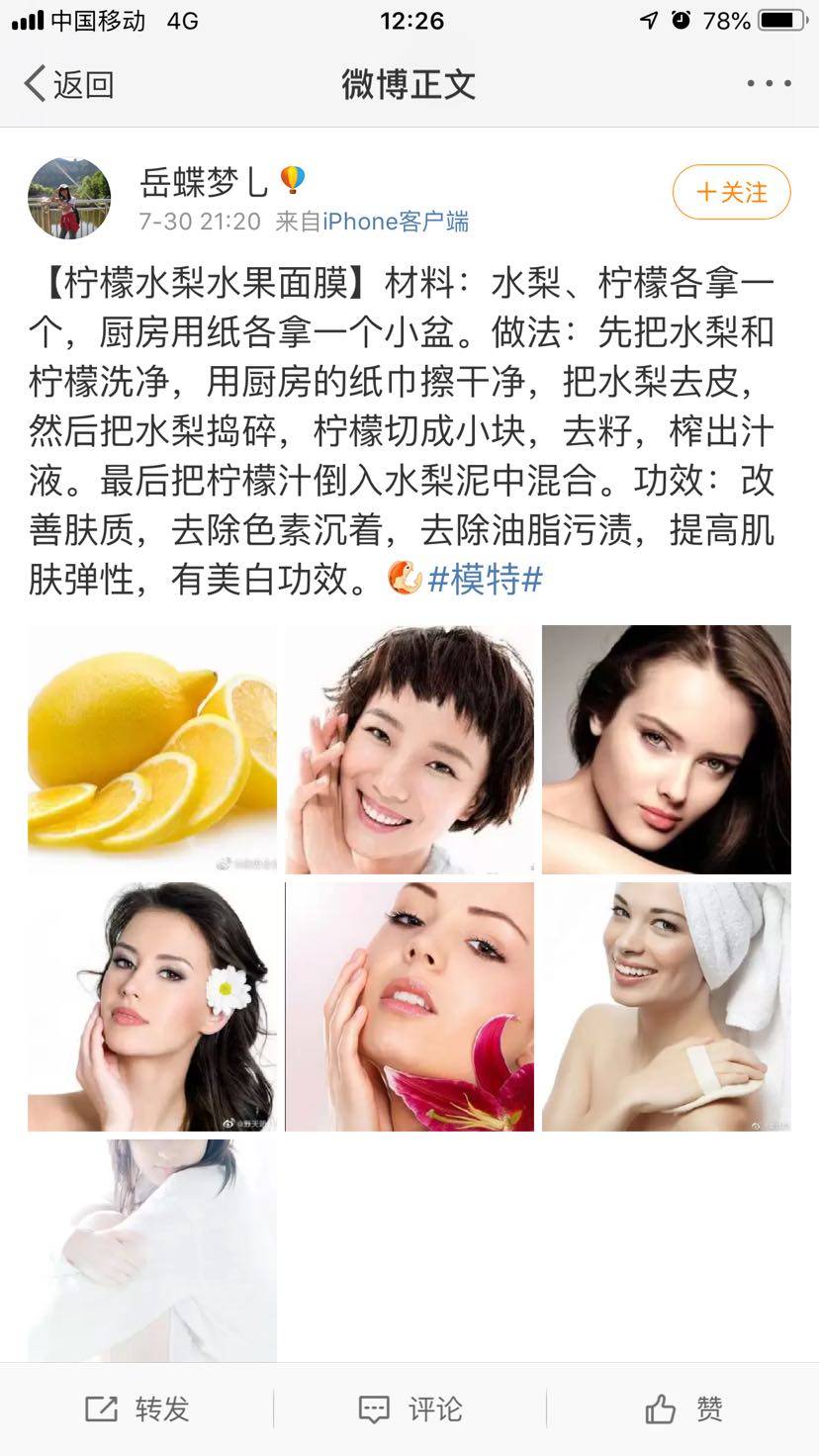Open the photo of woman with towel
This screenshot has height=1456, width=819.
pos(667,1007)
